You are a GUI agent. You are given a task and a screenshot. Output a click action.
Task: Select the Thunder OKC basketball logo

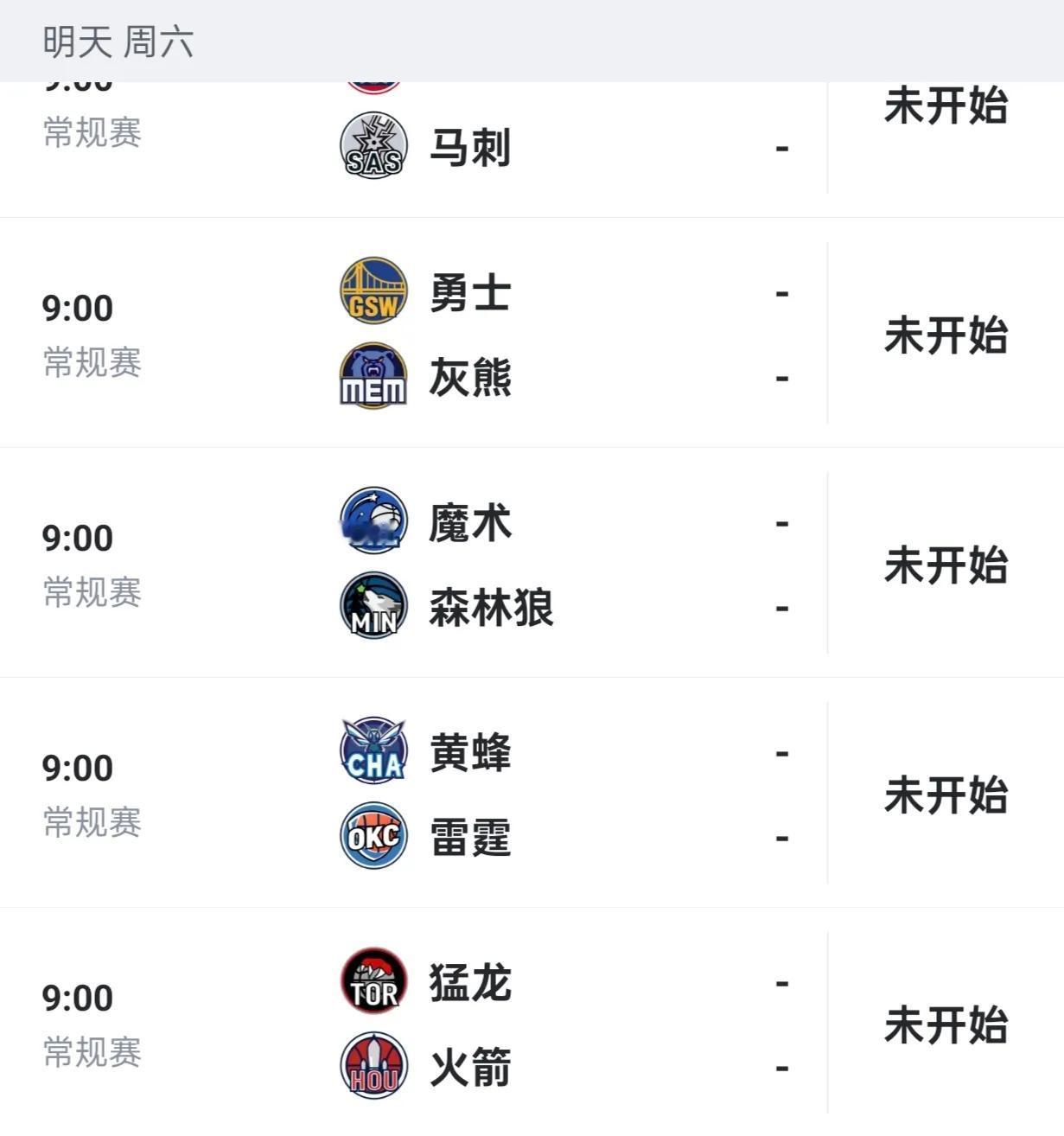(373, 837)
